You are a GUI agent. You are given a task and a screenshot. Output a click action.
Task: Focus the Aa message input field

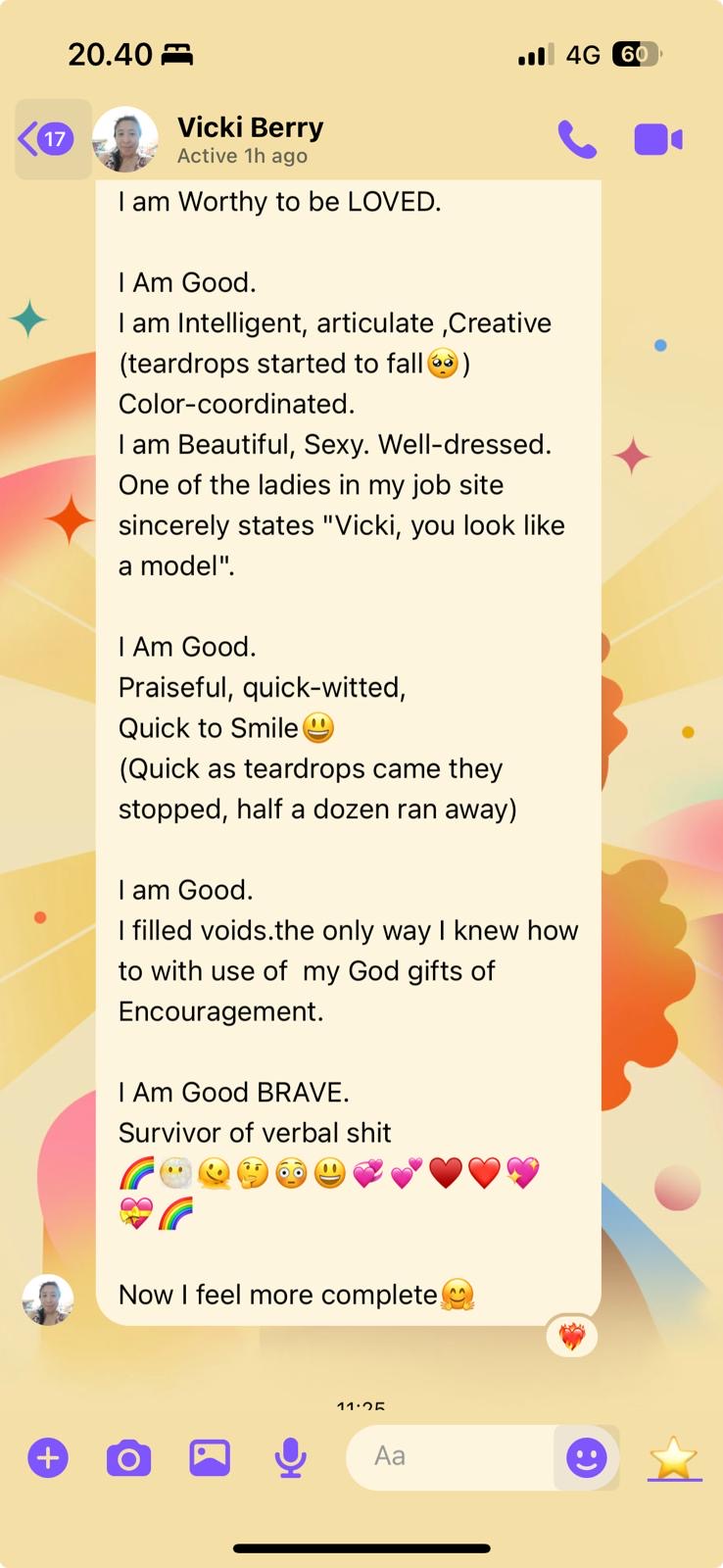coord(451,1457)
